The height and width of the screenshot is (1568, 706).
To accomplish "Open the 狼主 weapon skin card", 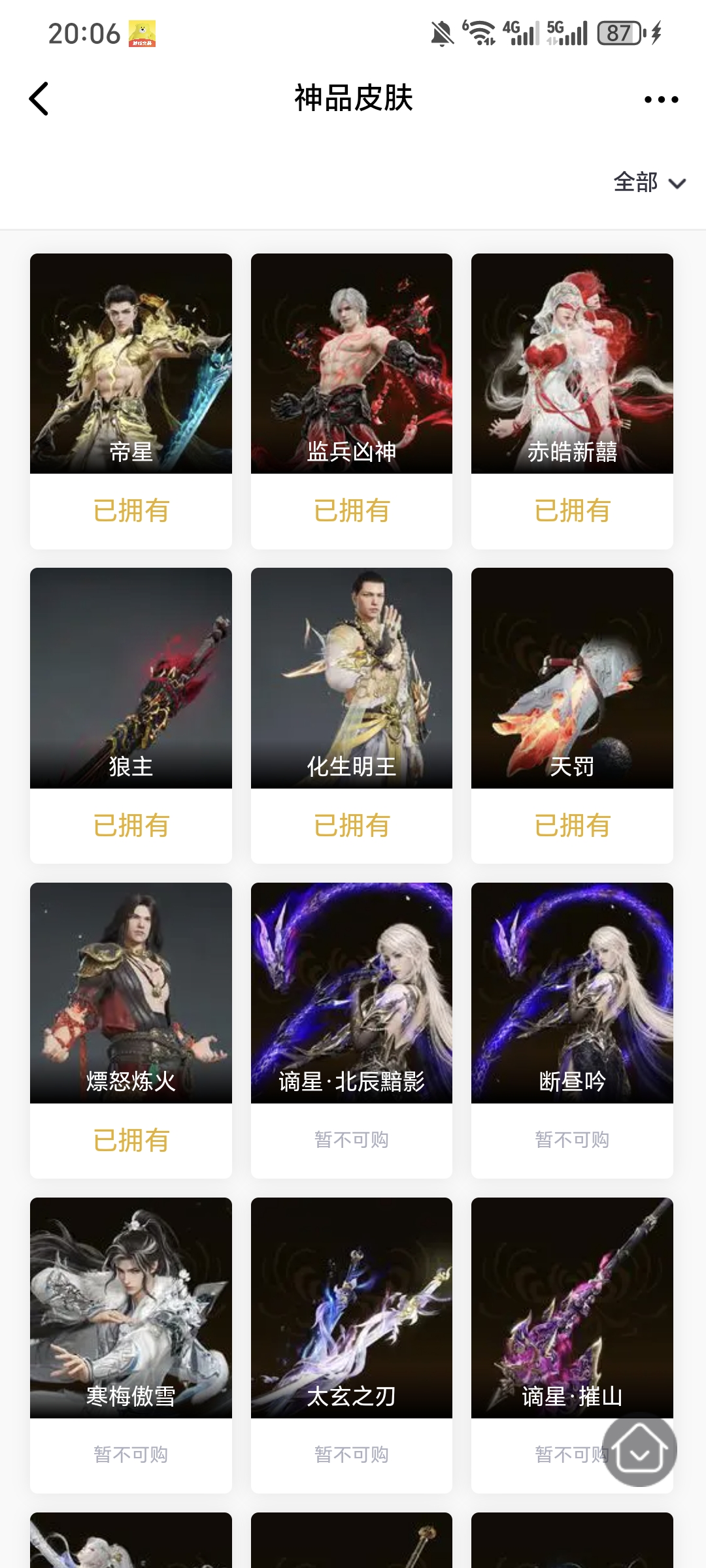I will 131,678.
